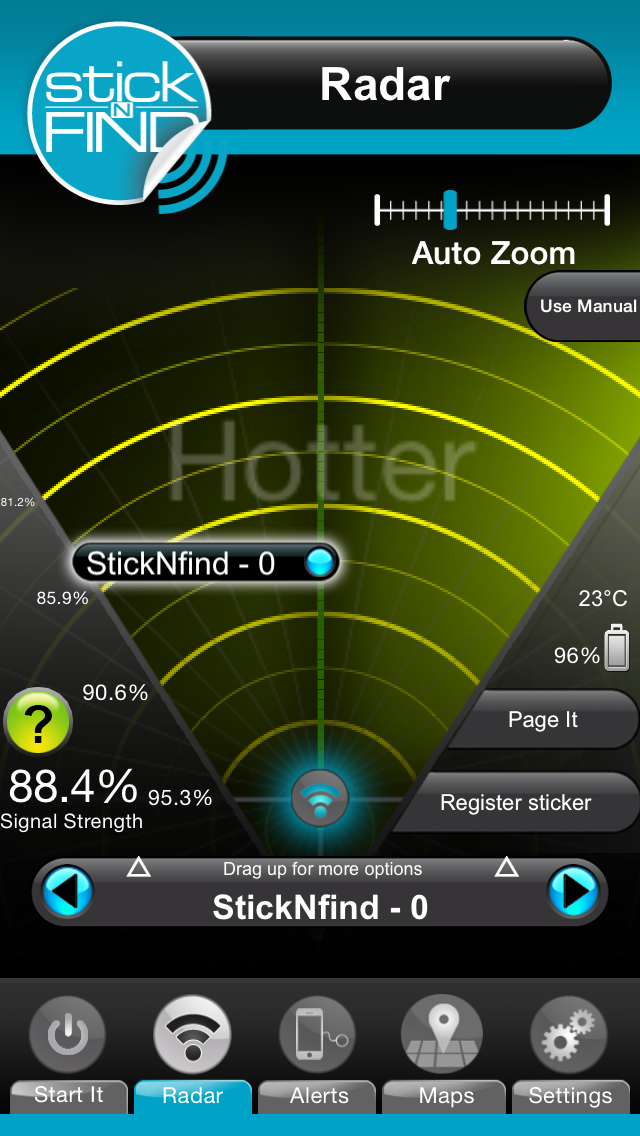Show the previous sticker with left arrow
640x1136 pixels.
point(69,891)
